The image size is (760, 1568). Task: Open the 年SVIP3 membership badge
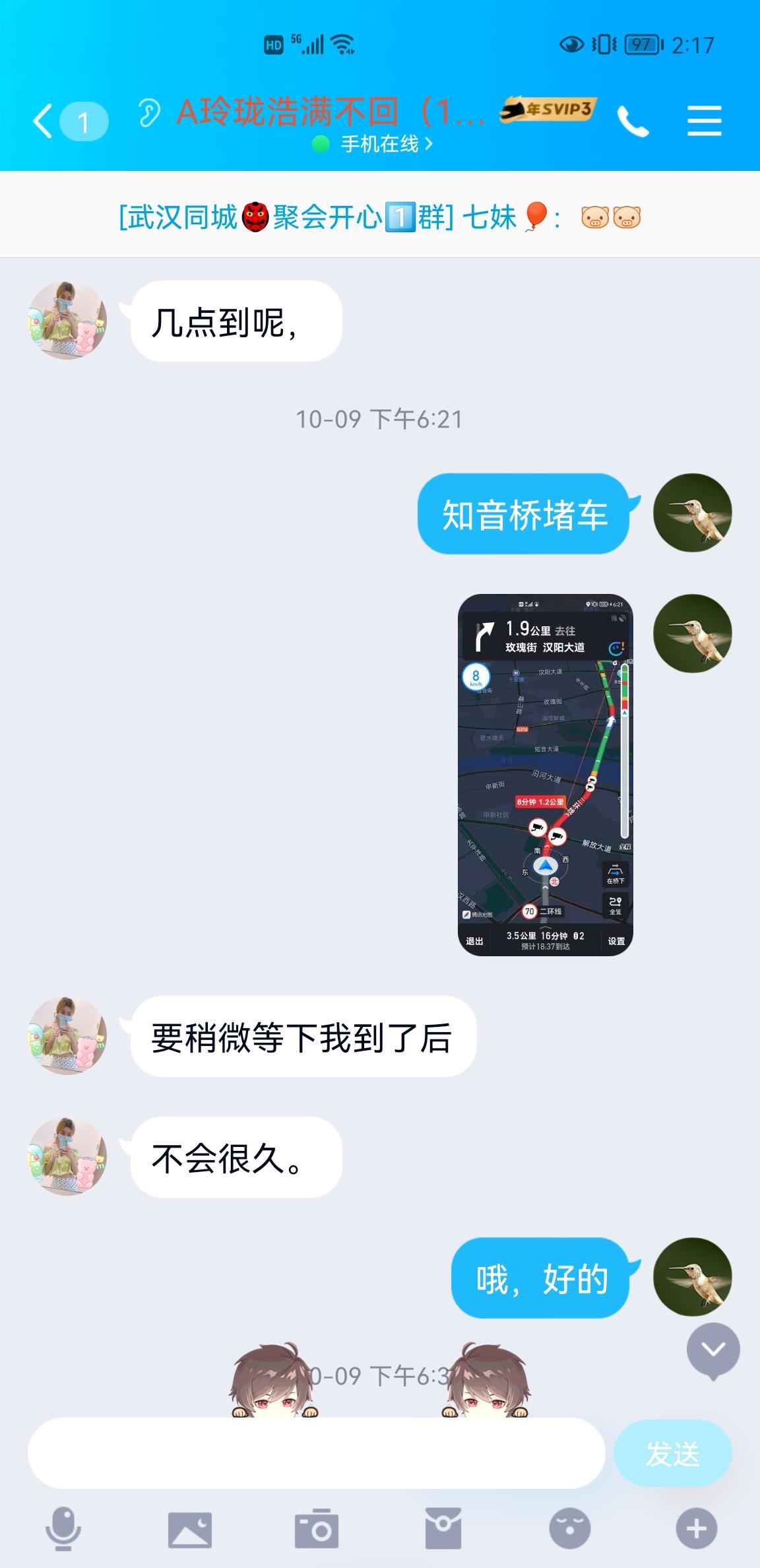(x=548, y=110)
